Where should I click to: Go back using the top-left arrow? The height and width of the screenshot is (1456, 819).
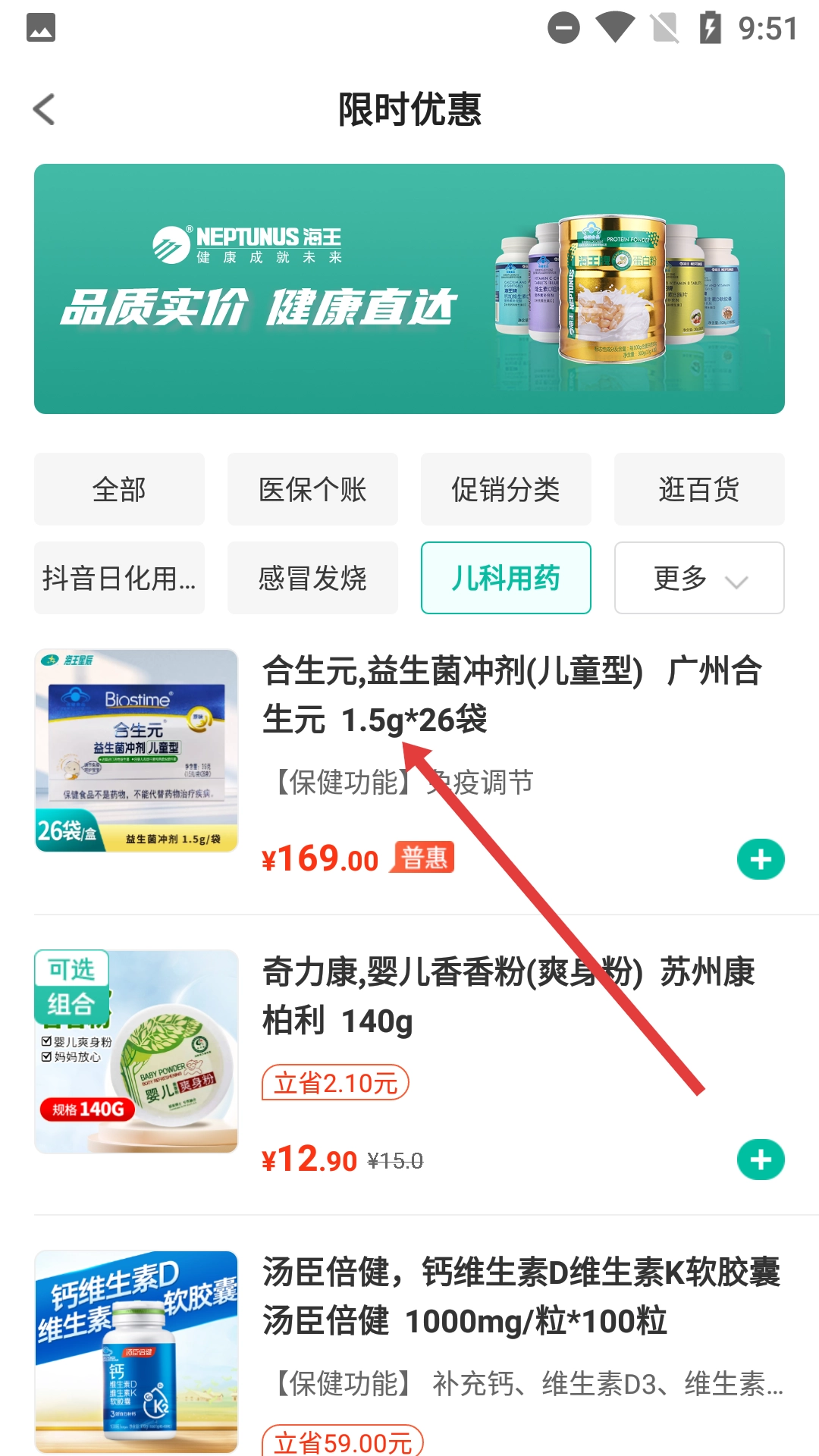click(44, 109)
